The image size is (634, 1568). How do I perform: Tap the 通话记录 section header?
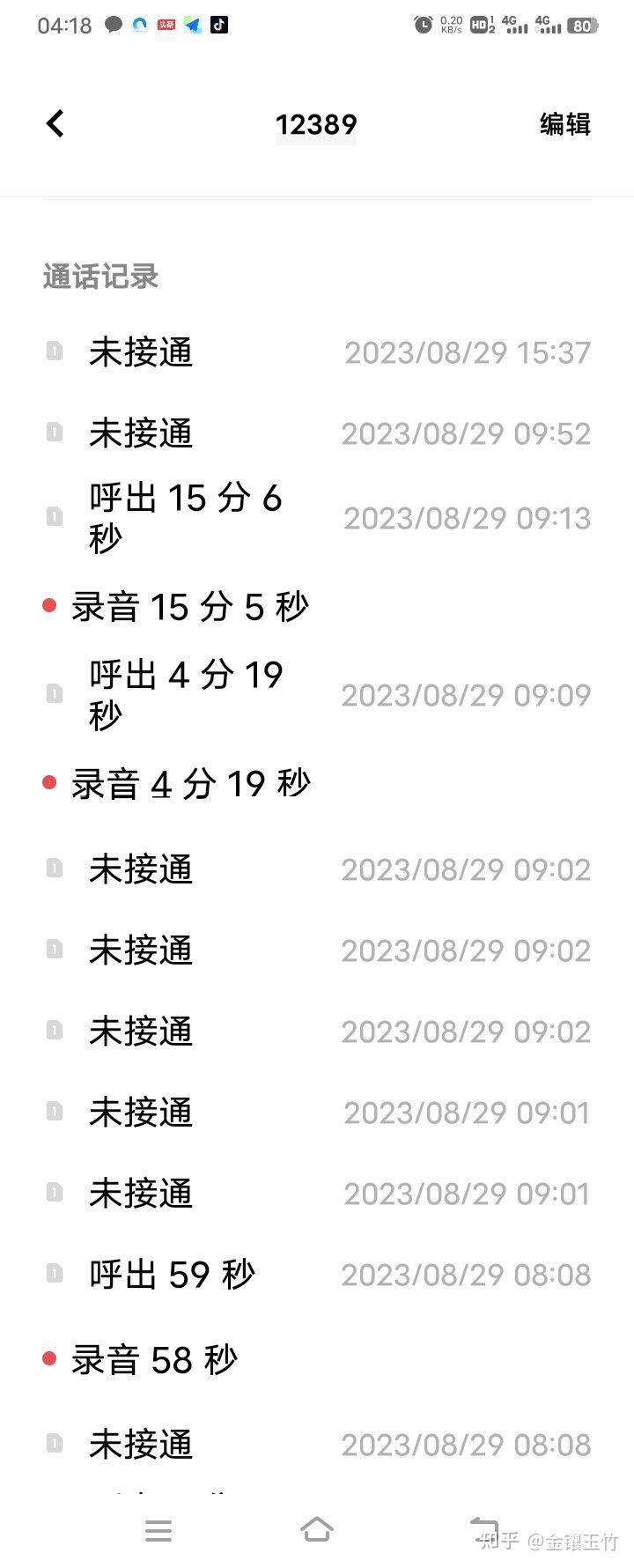100,276
